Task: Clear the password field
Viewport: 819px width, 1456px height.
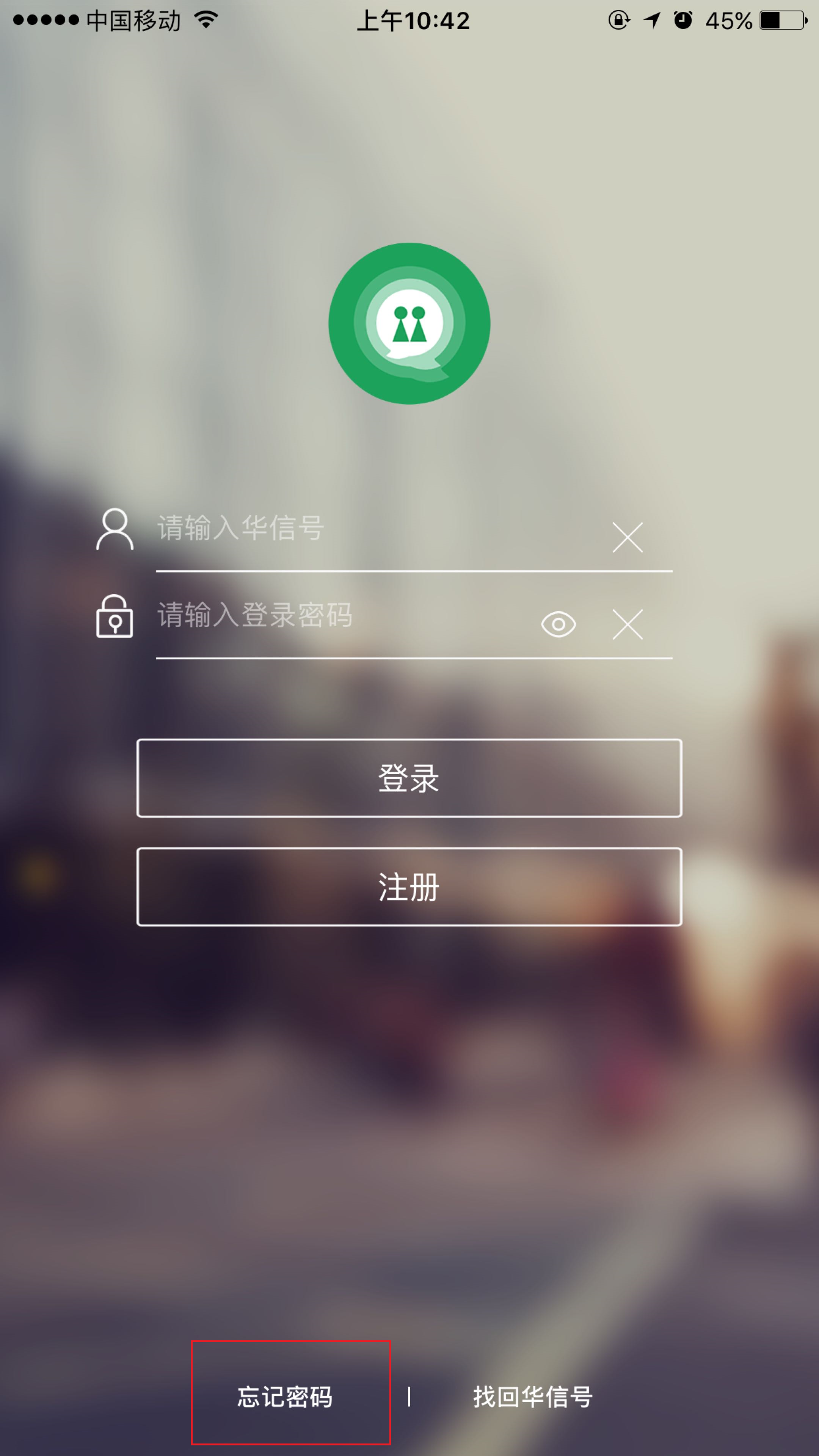Action: pos(628,624)
